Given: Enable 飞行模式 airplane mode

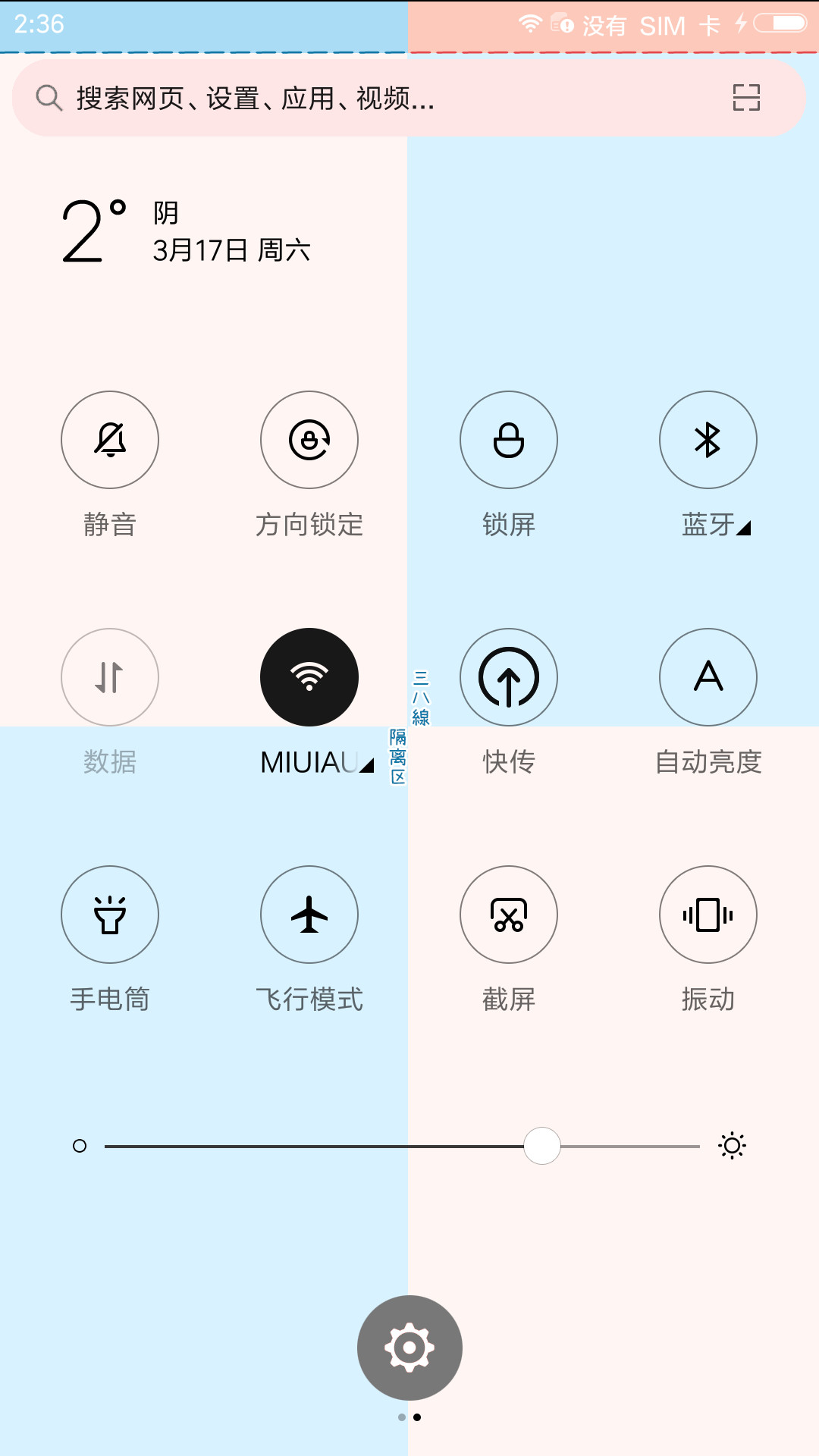Looking at the screenshot, I should pos(309,915).
